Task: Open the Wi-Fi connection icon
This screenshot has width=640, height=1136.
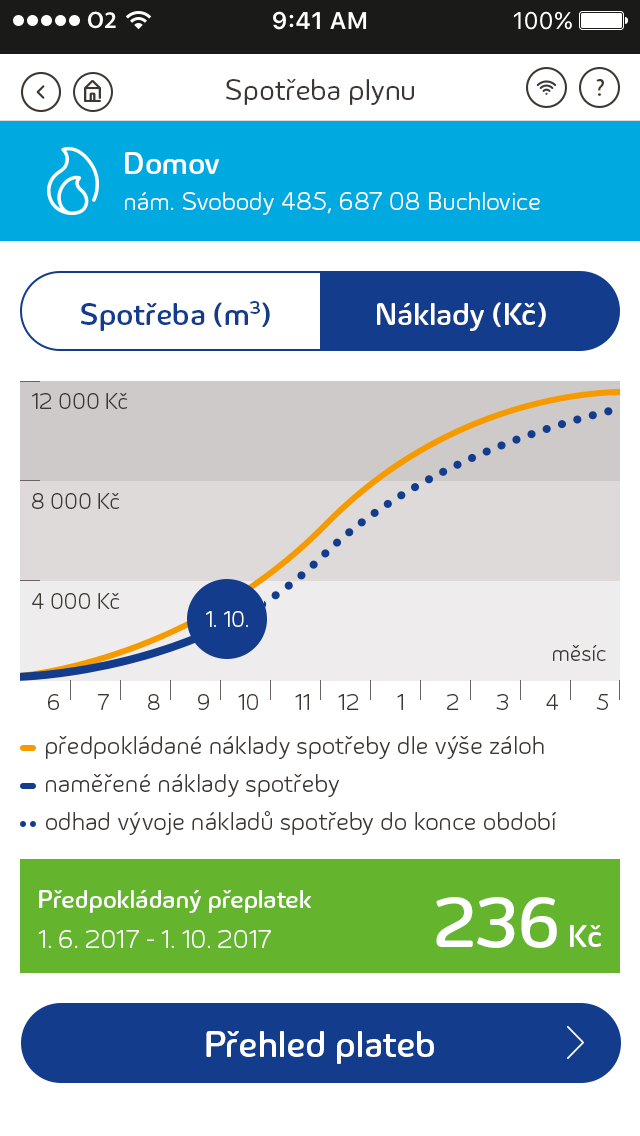Action: [x=546, y=89]
